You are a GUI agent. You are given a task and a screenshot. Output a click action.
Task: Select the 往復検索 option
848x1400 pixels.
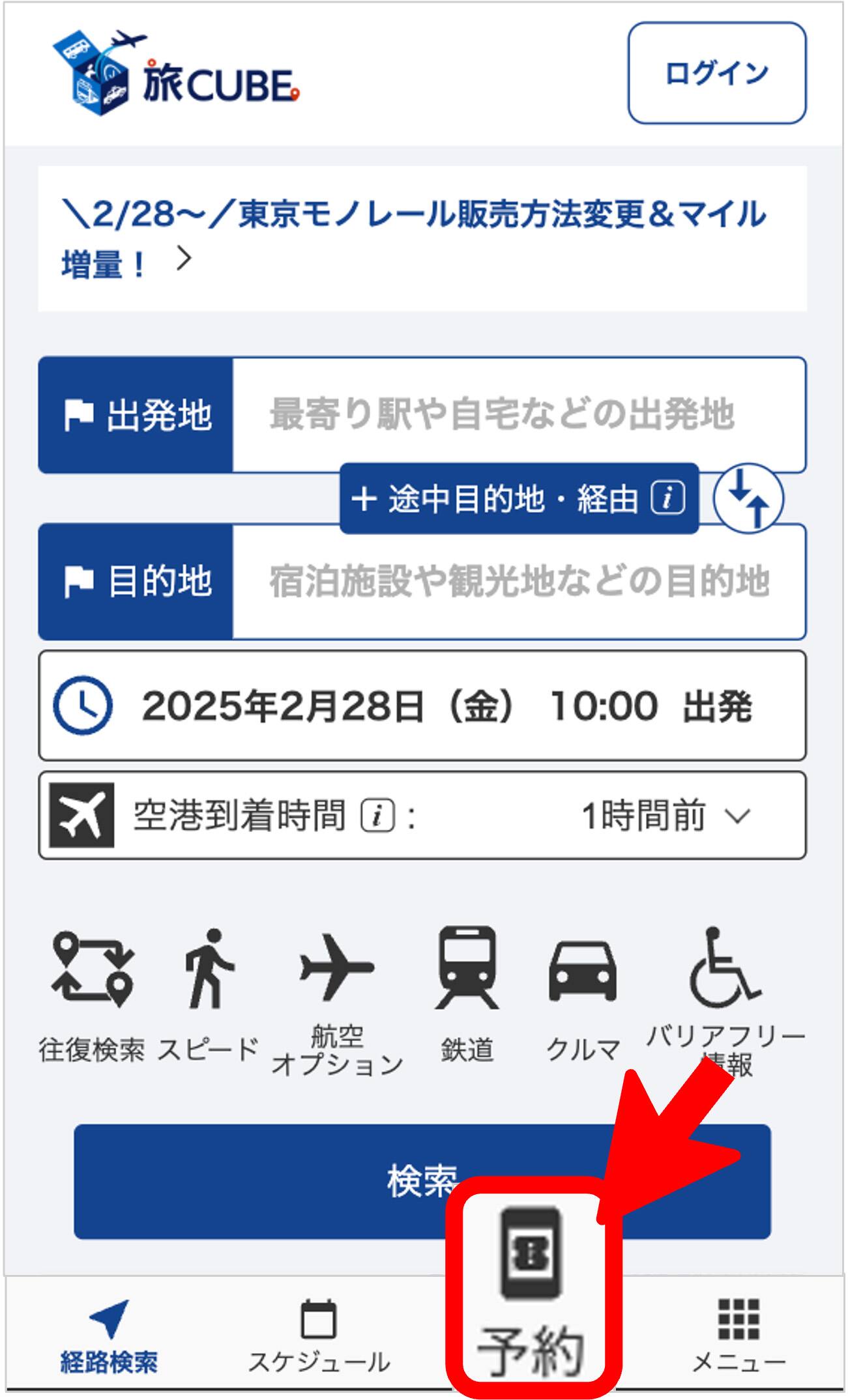tap(91, 995)
